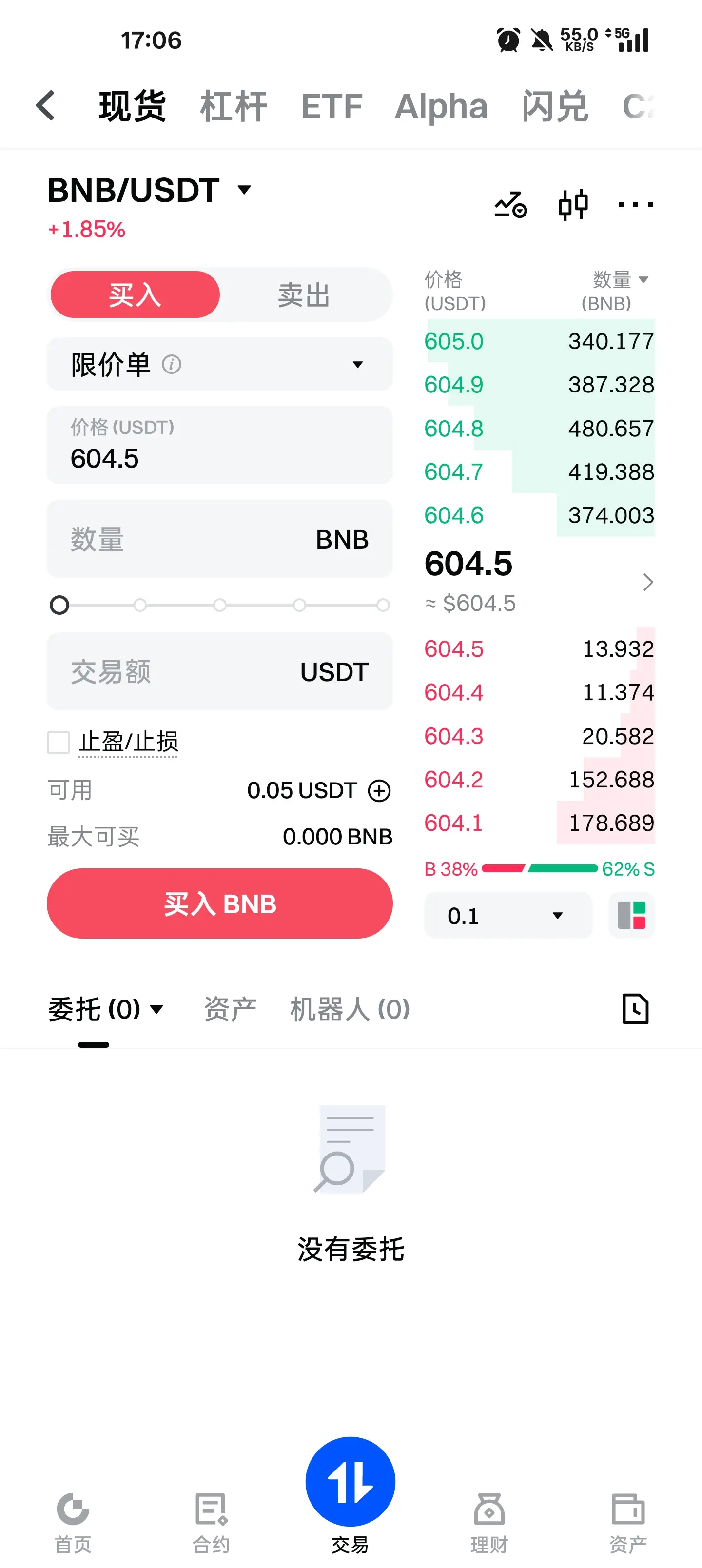Viewport: 702px width, 1568px height.
Task: Open the Alpha tab
Action: coord(441,106)
